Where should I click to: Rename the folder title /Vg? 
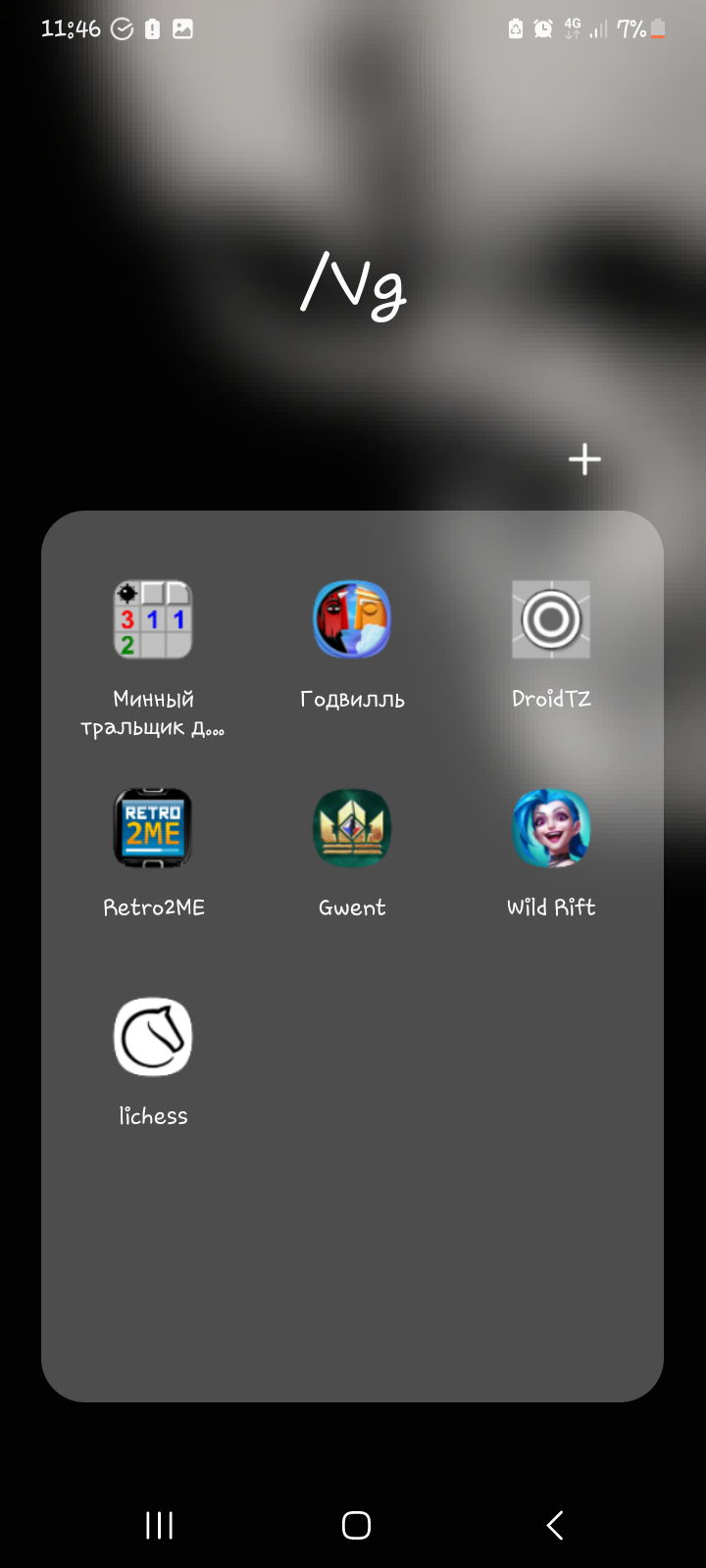tap(353, 285)
